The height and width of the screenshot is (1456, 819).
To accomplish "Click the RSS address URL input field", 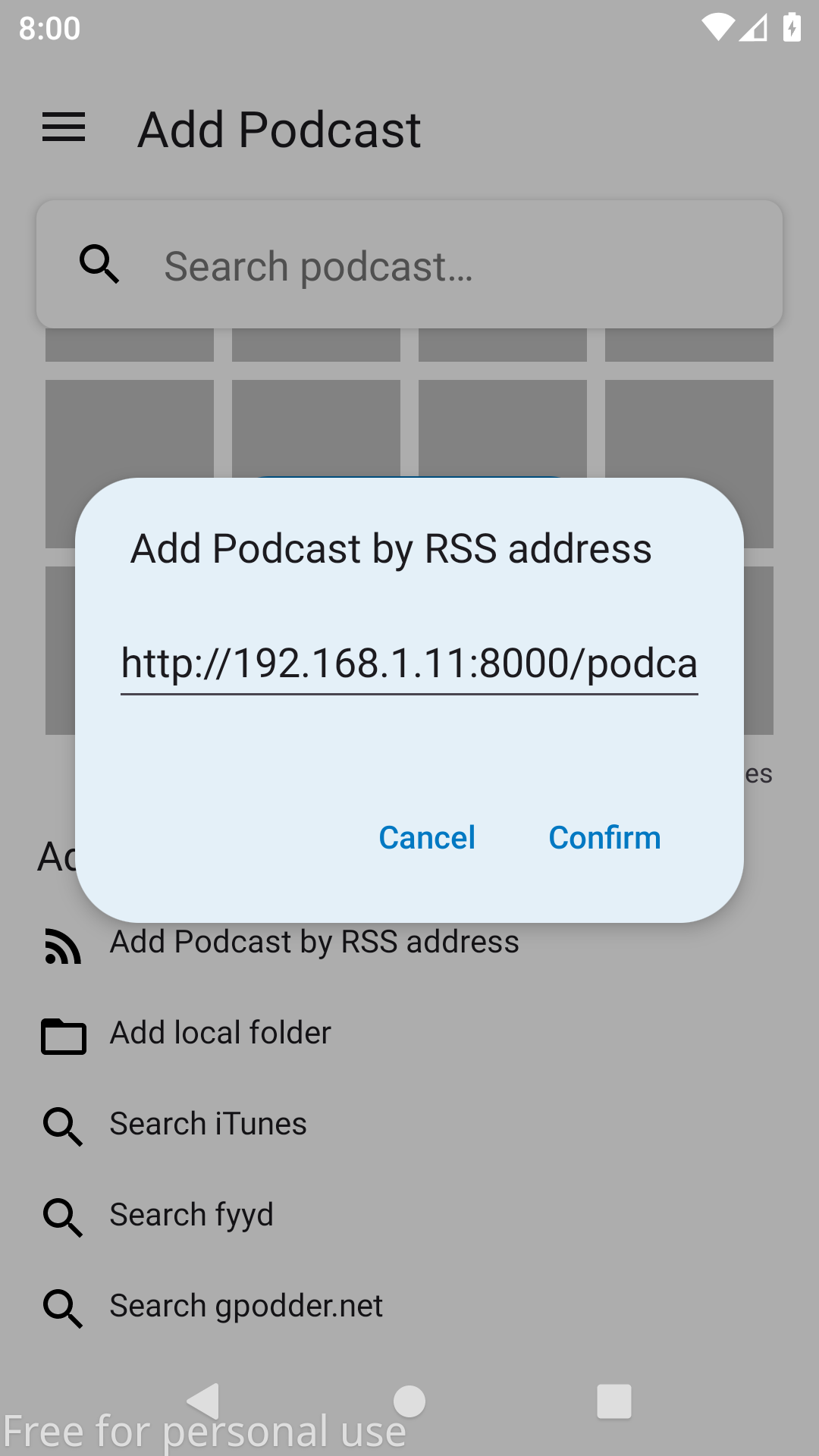I will point(409,662).
